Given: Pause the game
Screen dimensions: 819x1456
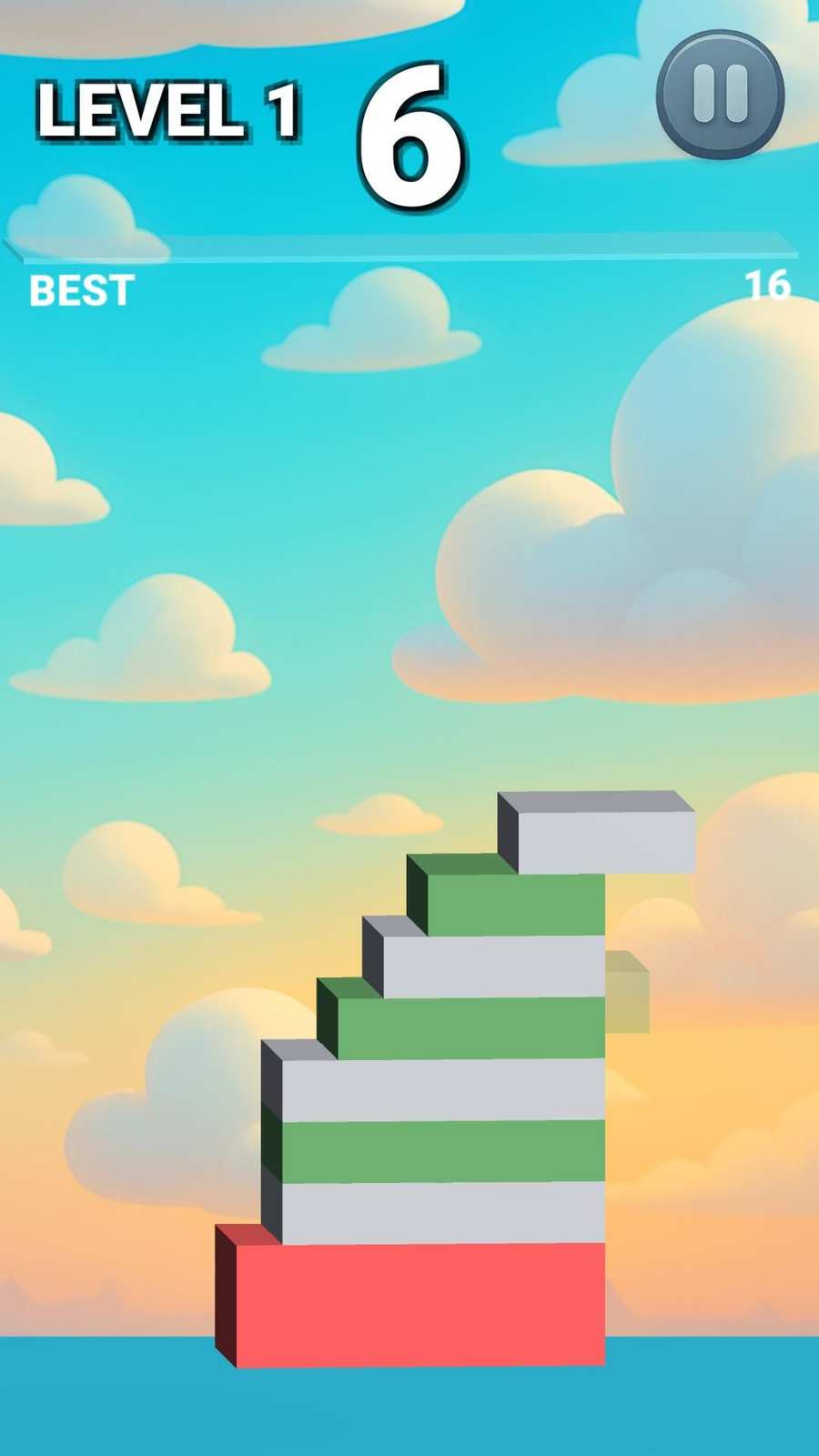Looking at the screenshot, I should (720, 94).
